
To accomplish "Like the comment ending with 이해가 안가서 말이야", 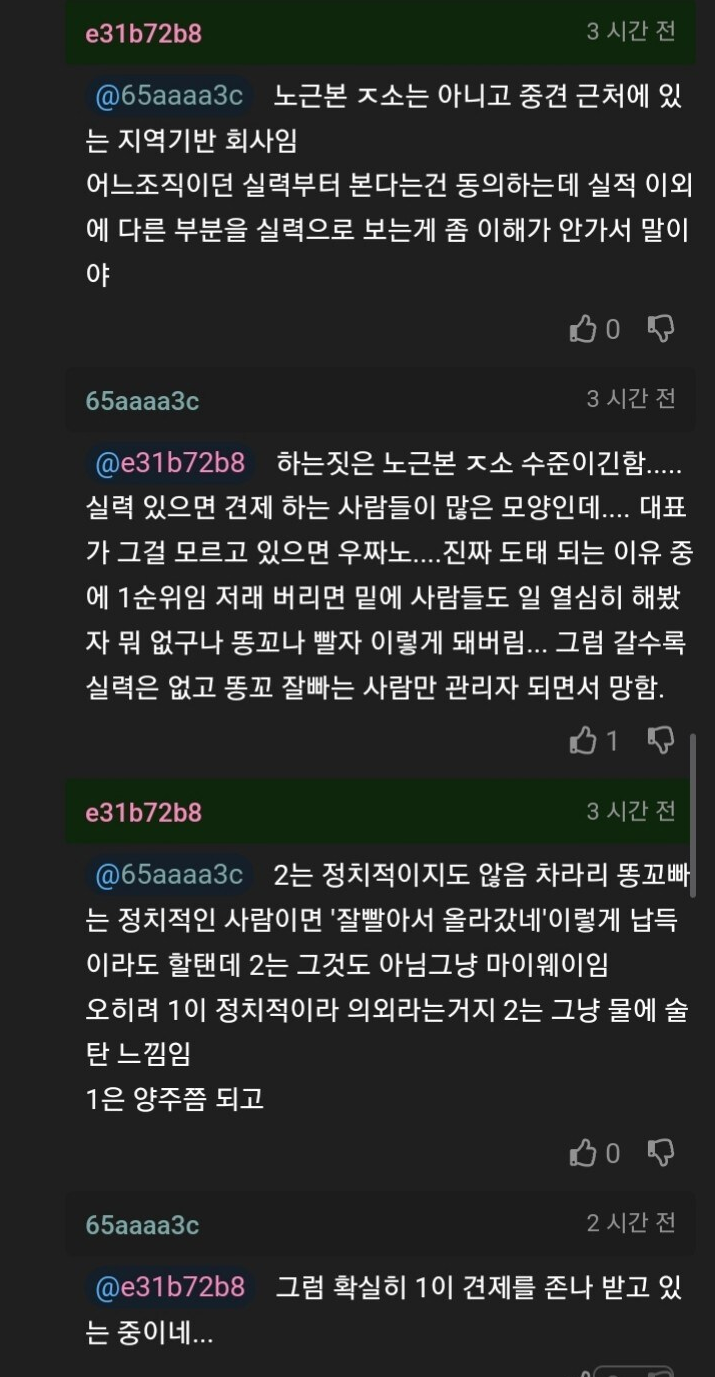I will coord(583,328).
